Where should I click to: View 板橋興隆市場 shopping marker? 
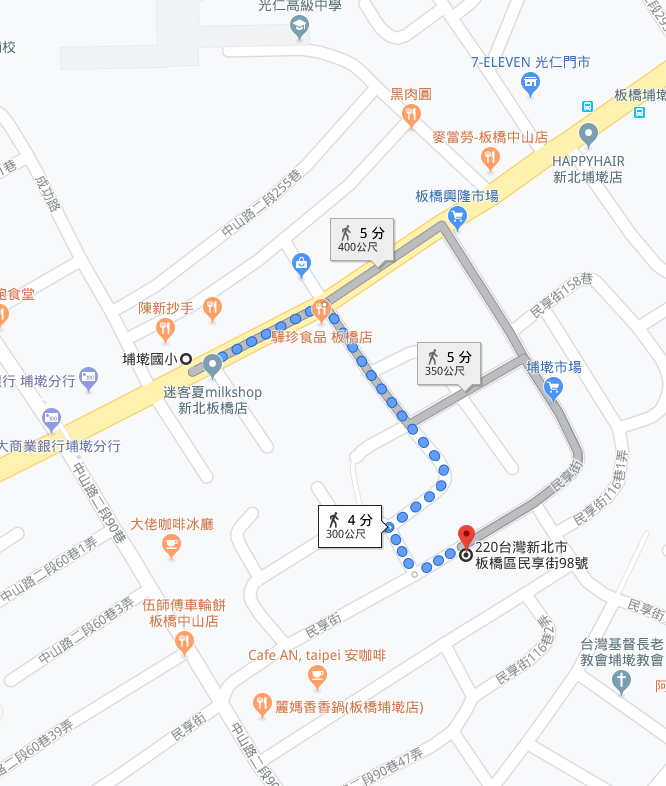pos(458,215)
